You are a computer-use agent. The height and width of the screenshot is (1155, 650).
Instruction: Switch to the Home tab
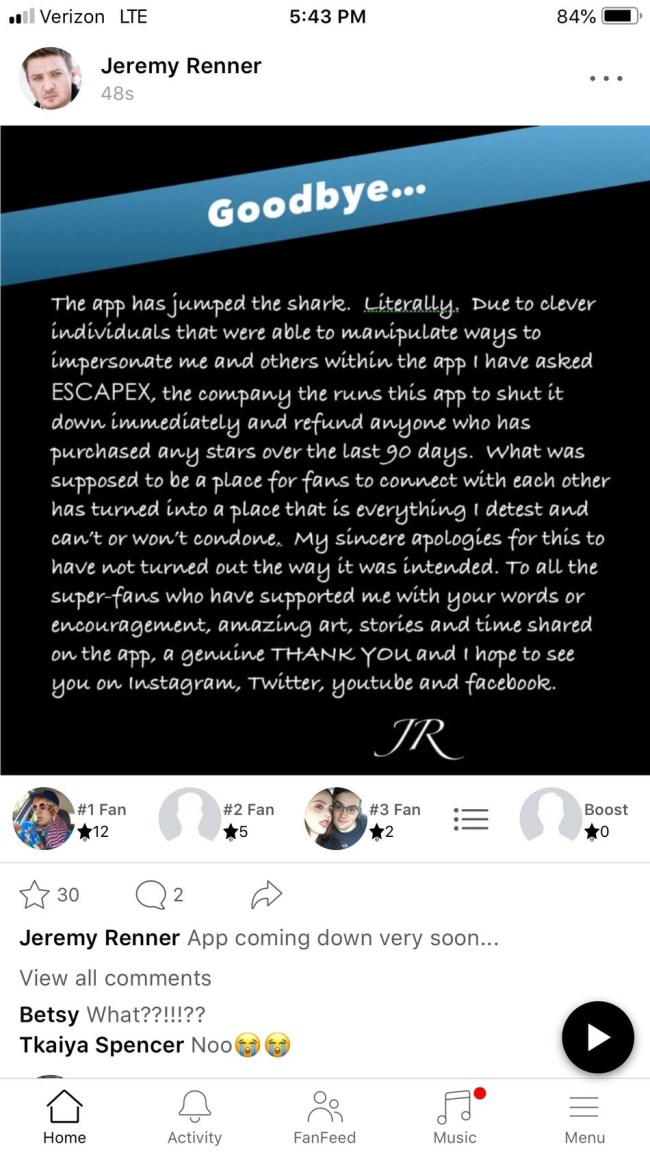point(64,1117)
